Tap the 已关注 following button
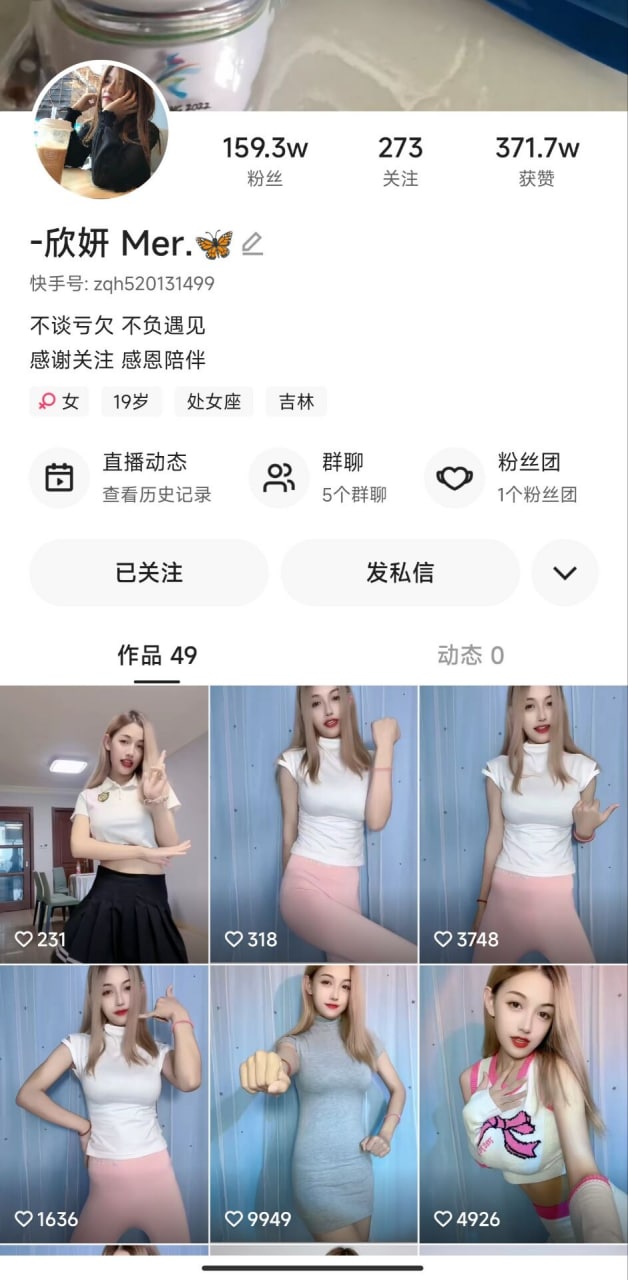 pyautogui.click(x=149, y=573)
